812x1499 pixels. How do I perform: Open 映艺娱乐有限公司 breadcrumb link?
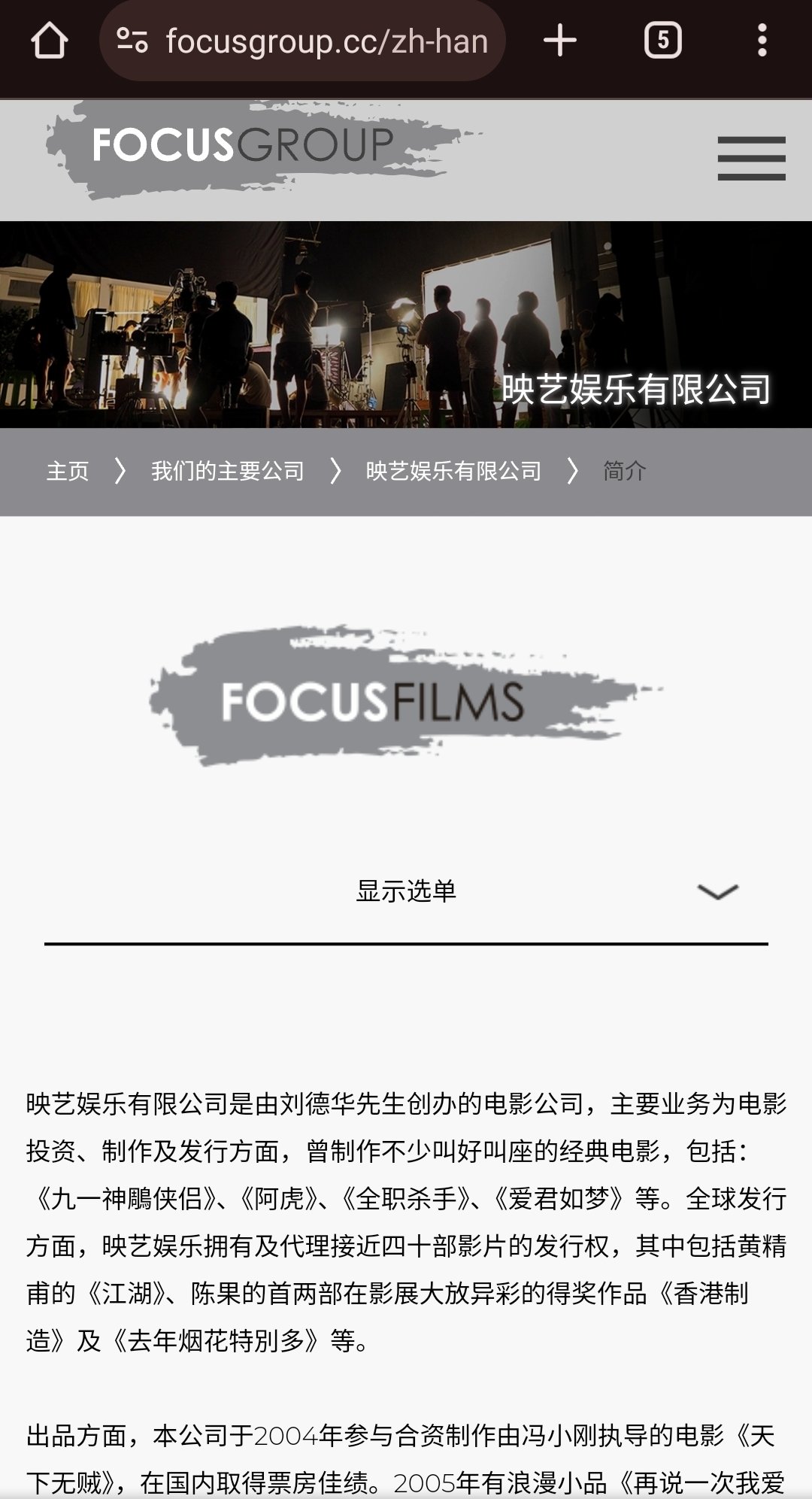click(x=453, y=472)
